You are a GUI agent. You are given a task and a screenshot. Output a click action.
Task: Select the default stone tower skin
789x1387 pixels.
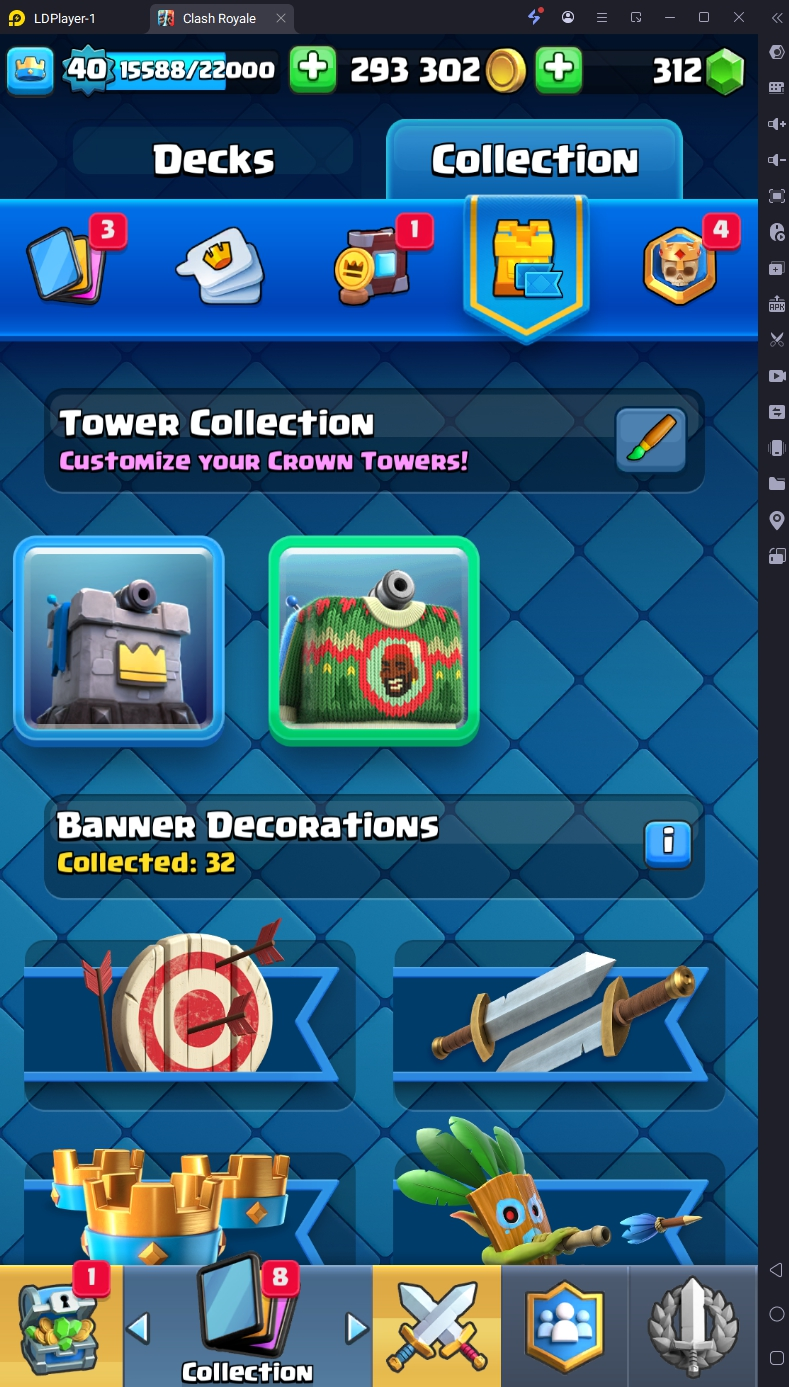tap(119, 640)
